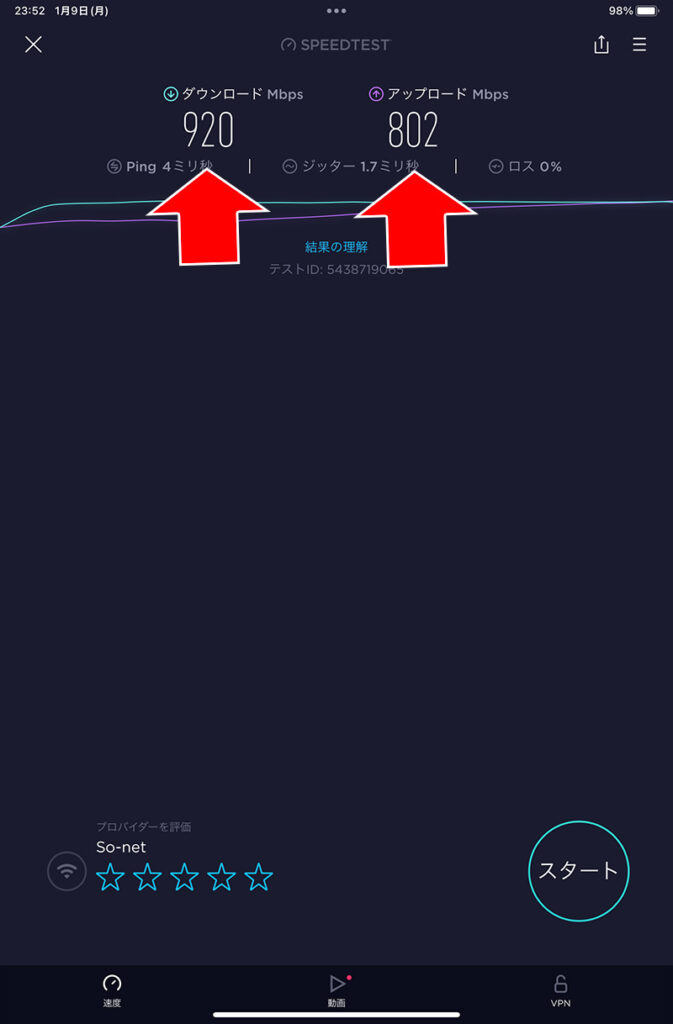Close the speed test result
The height and width of the screenshot is (1024, 673).
pos(33,45)
